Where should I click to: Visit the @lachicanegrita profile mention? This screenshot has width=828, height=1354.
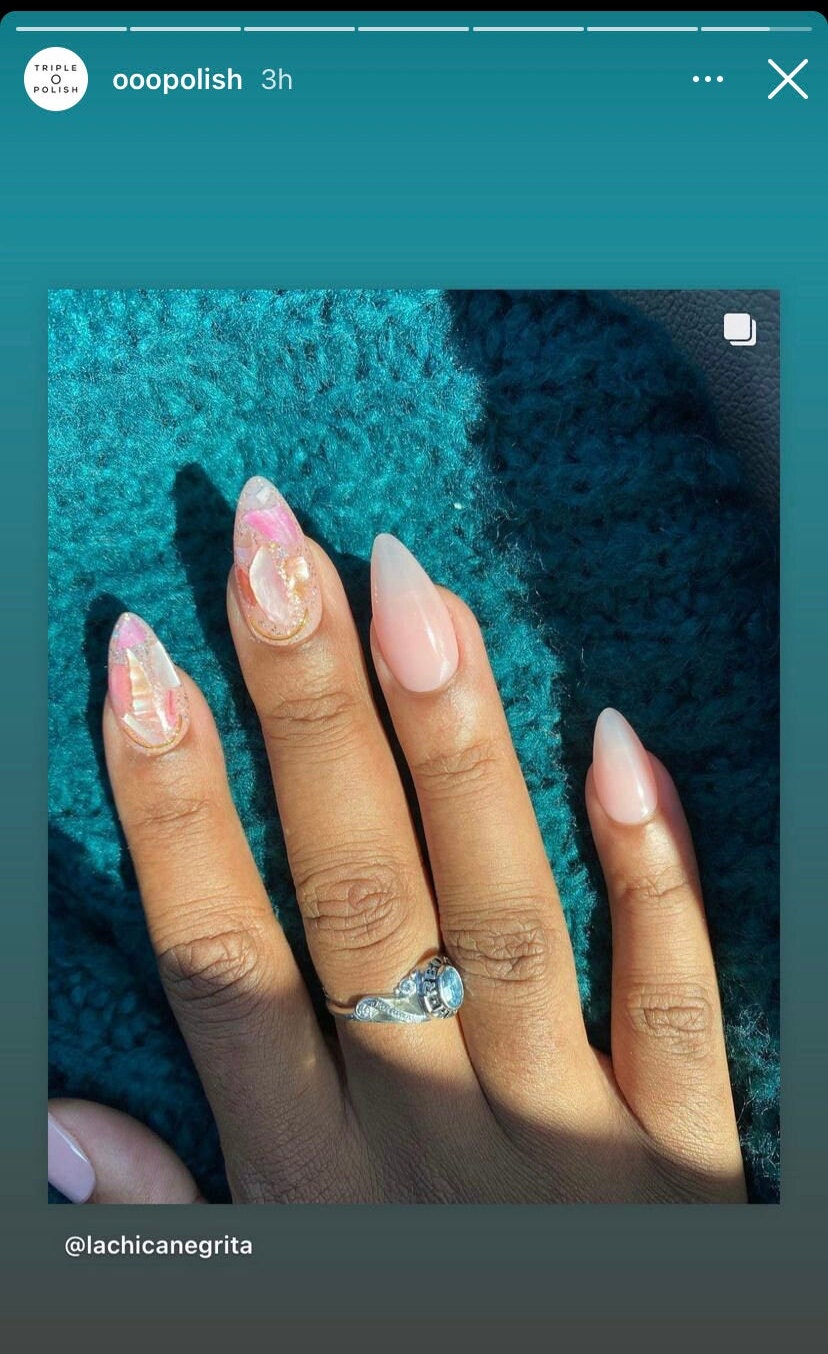(159, 1245)
